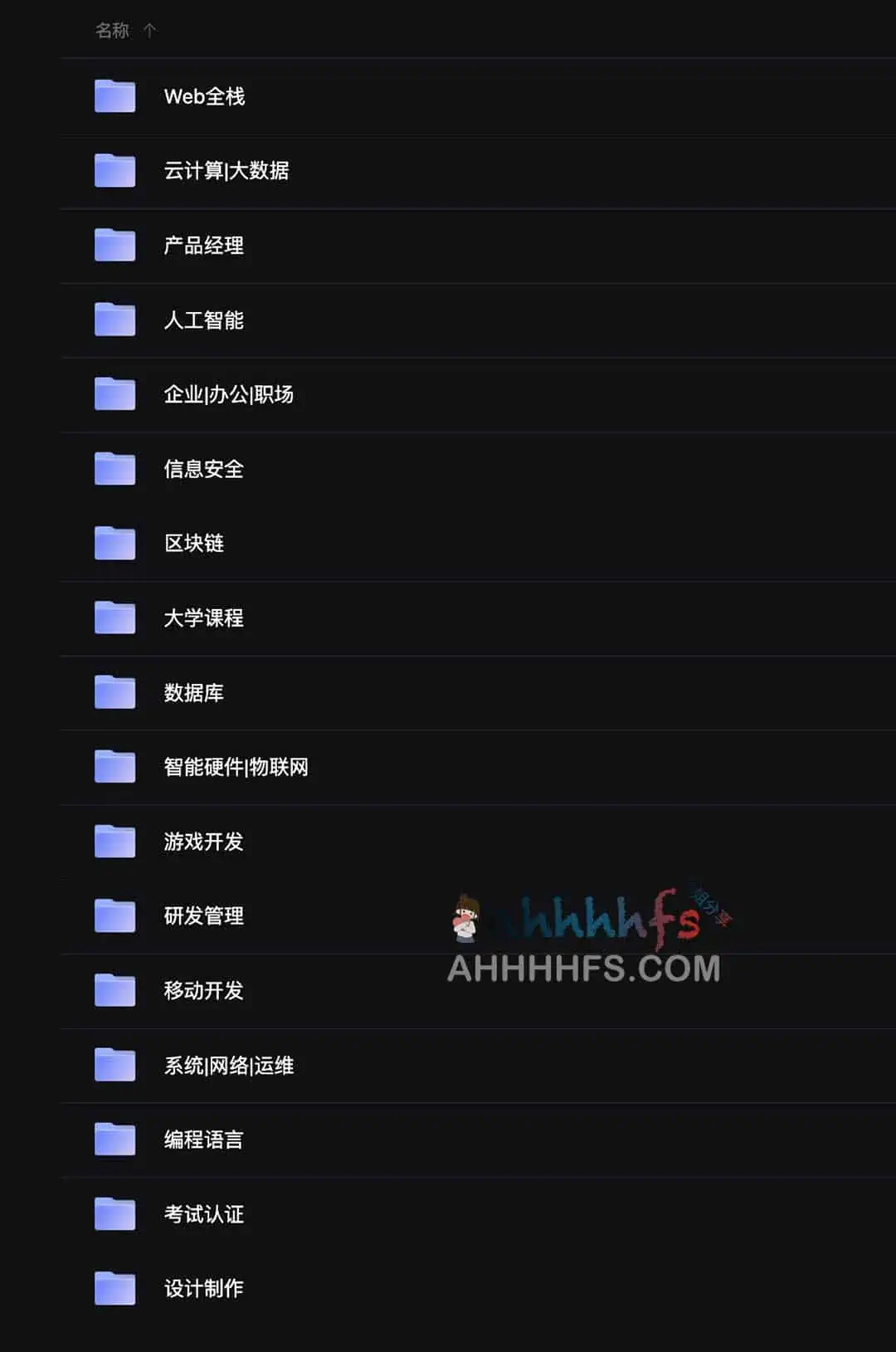Open the 产品经理 folder
The width and height of the screenshot is (896, 1352).
tap(203, 246)
